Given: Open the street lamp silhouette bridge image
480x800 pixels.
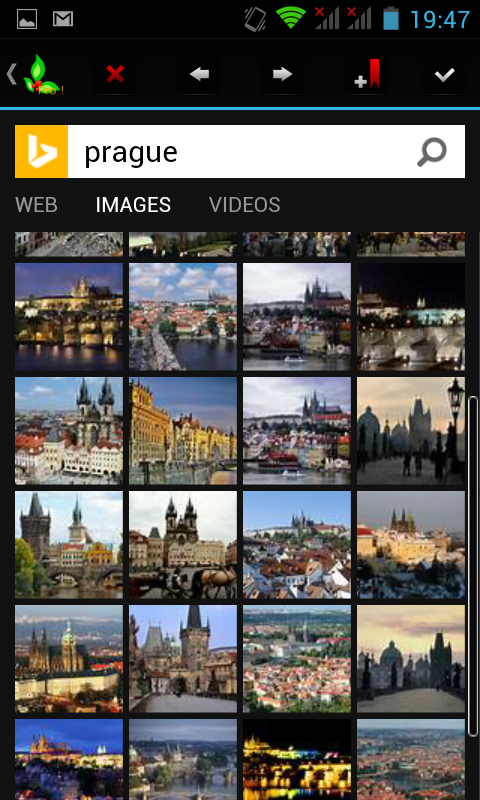Looking at the screenshot, I should tap(411, 431).
